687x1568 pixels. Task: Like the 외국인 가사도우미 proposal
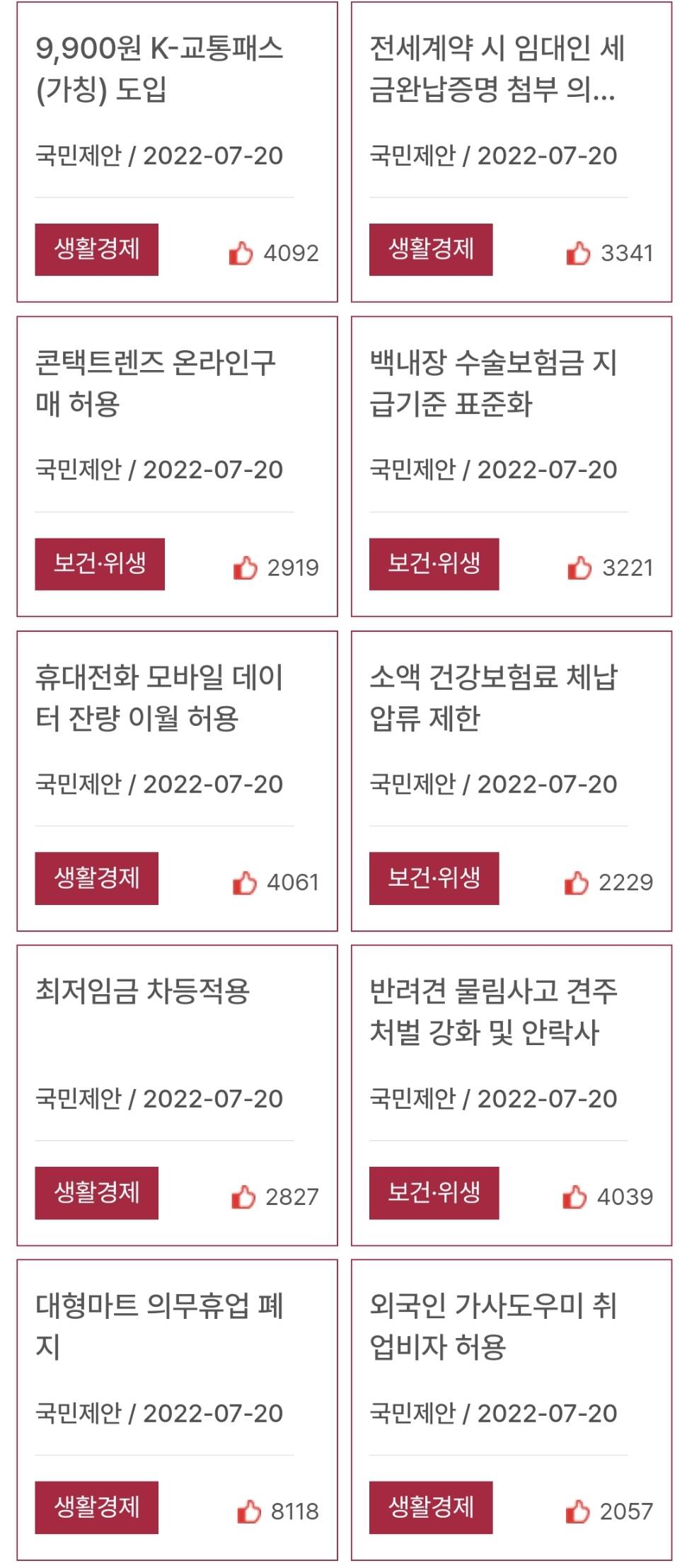click(577, 1511)
